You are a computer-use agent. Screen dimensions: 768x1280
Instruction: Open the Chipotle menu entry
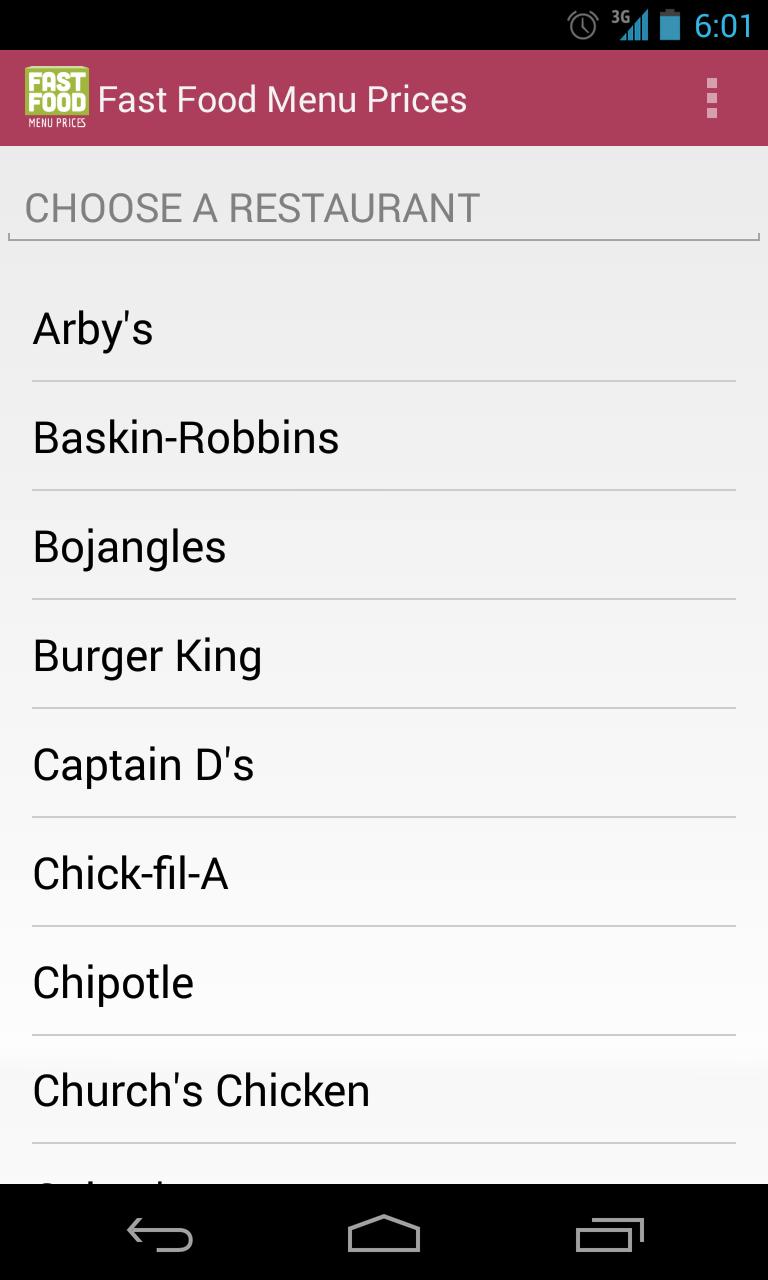coord(384,981)
